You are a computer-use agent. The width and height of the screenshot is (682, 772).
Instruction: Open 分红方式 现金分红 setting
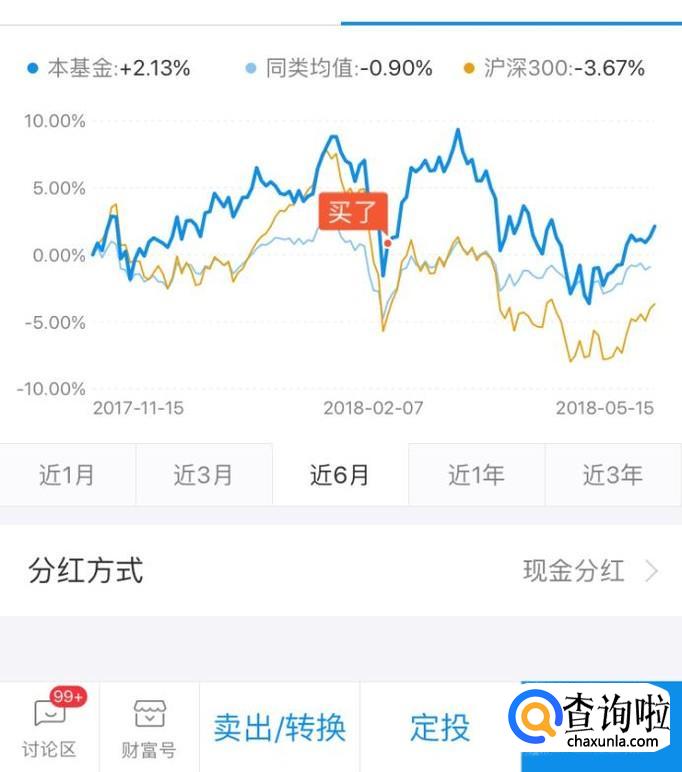[590, 571]
